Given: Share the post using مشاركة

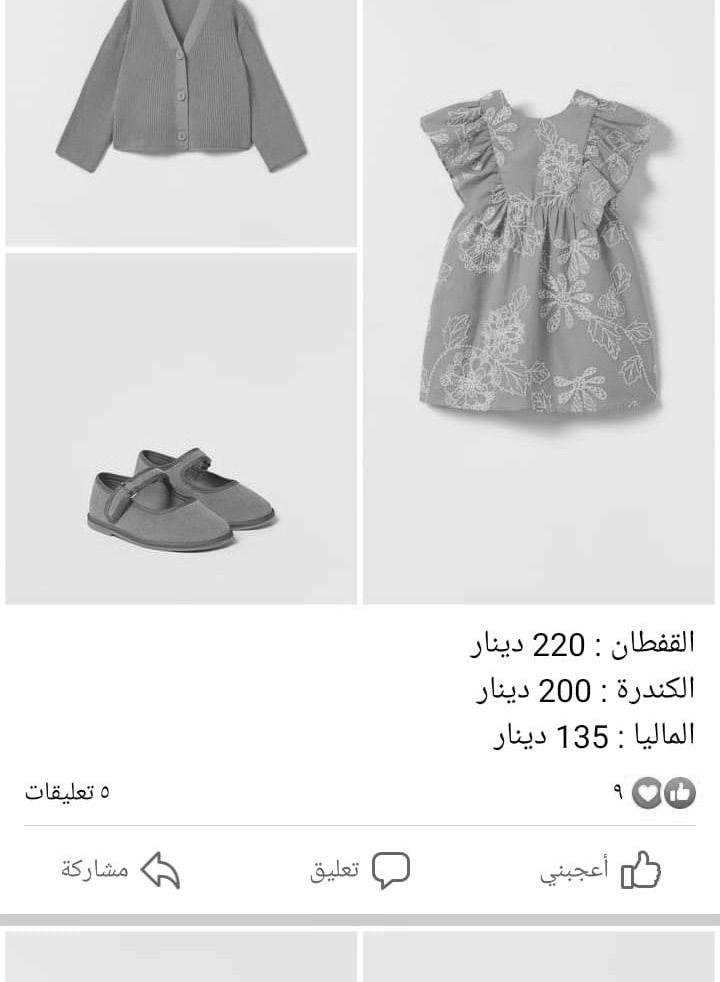Looking at the screenshot, I should [x=120, y=871].
